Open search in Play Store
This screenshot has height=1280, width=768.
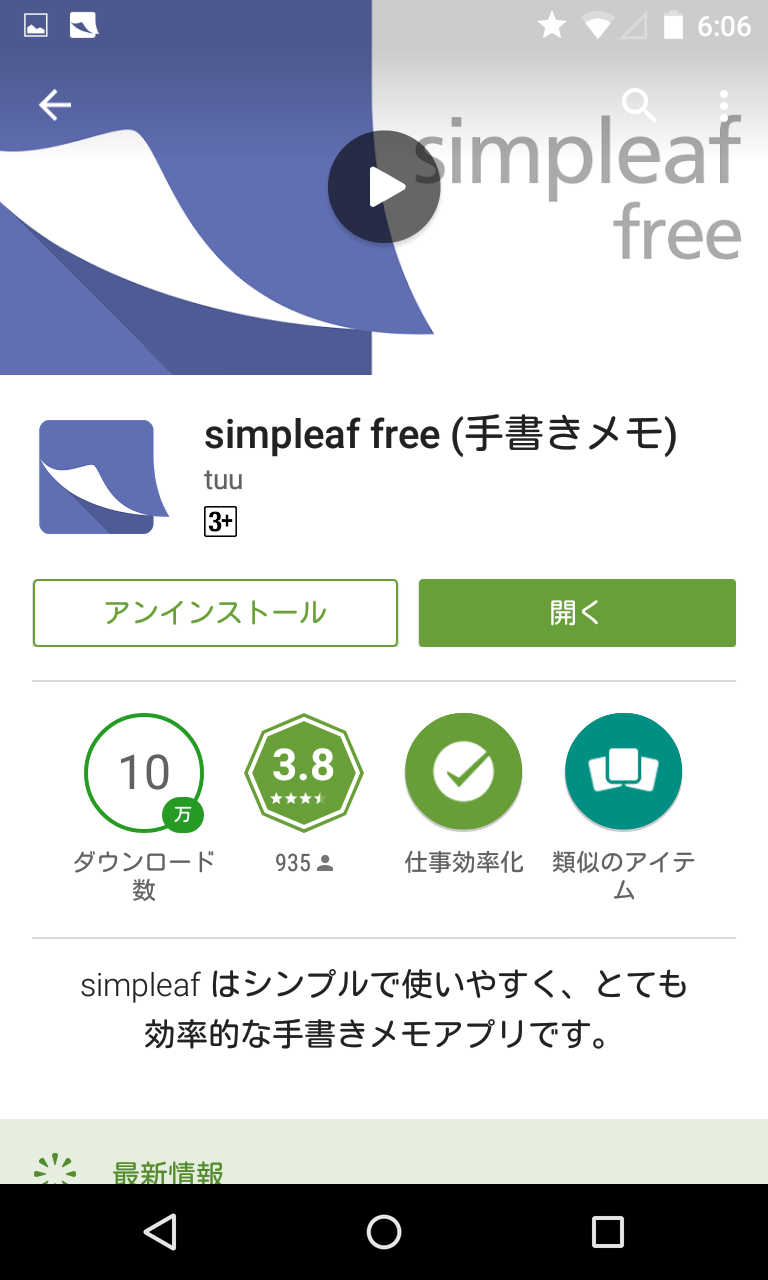point(638,106)
